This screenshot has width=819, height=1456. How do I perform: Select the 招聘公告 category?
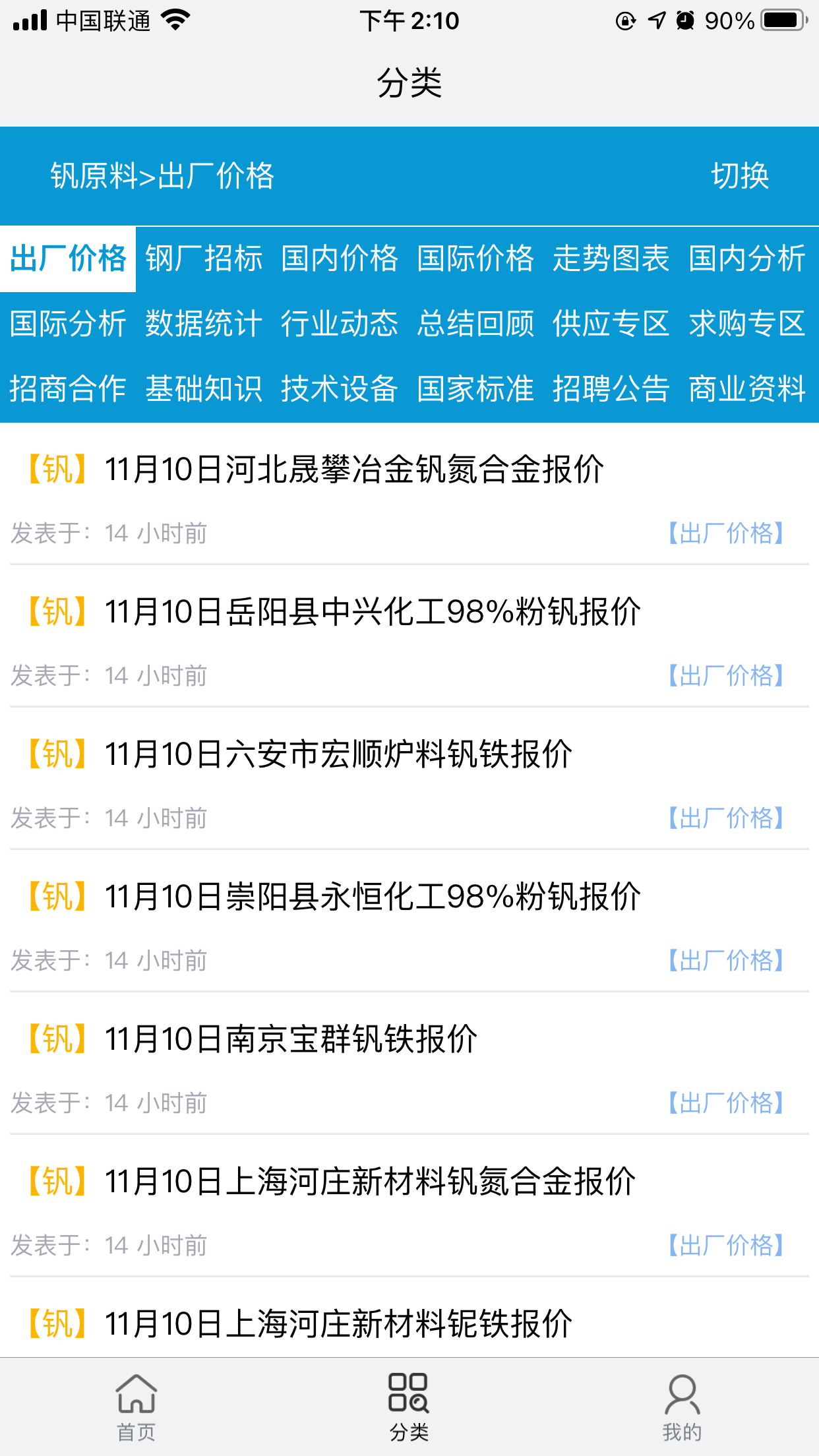click(613, 388)
